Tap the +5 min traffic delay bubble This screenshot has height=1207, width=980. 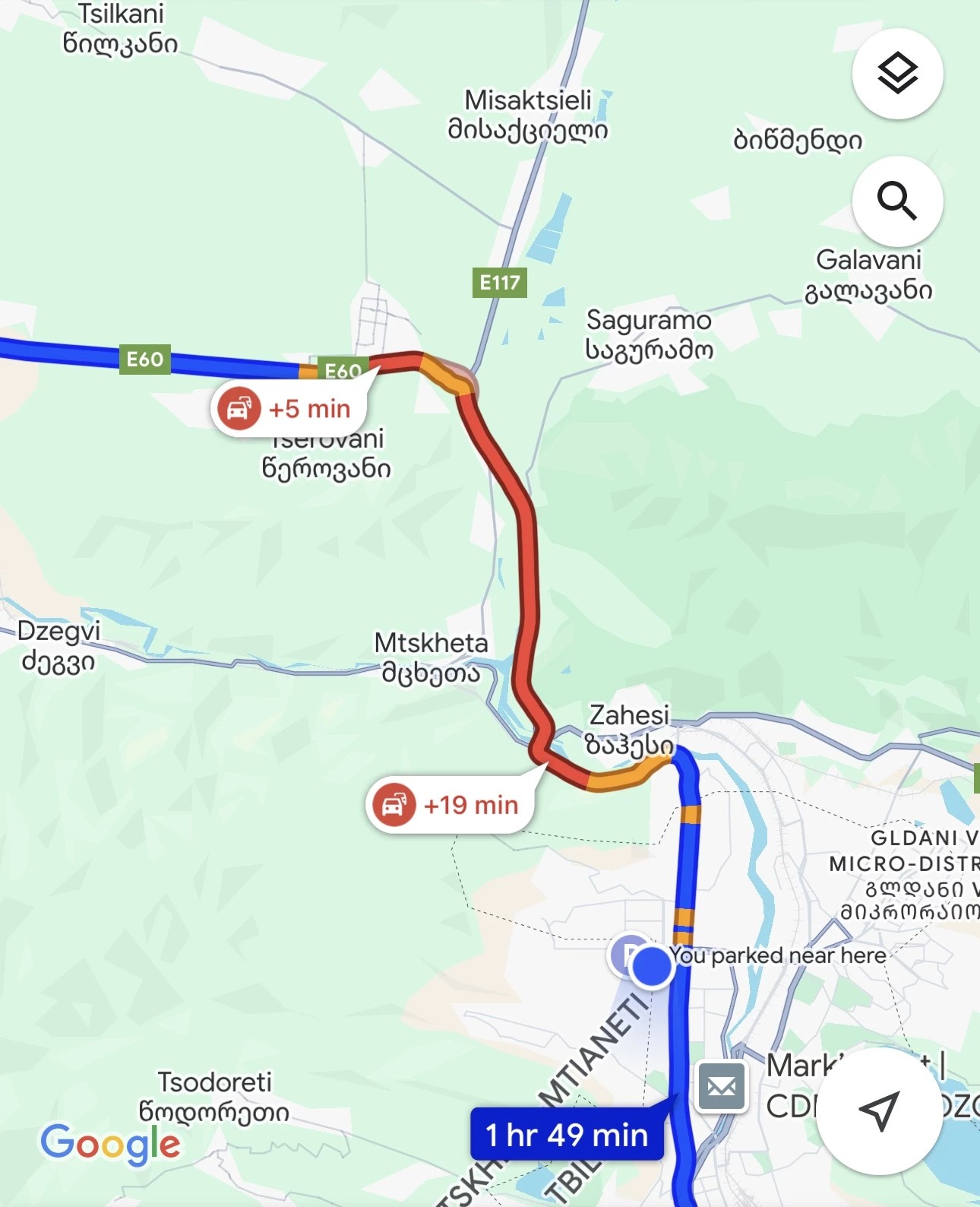point(289,409)
